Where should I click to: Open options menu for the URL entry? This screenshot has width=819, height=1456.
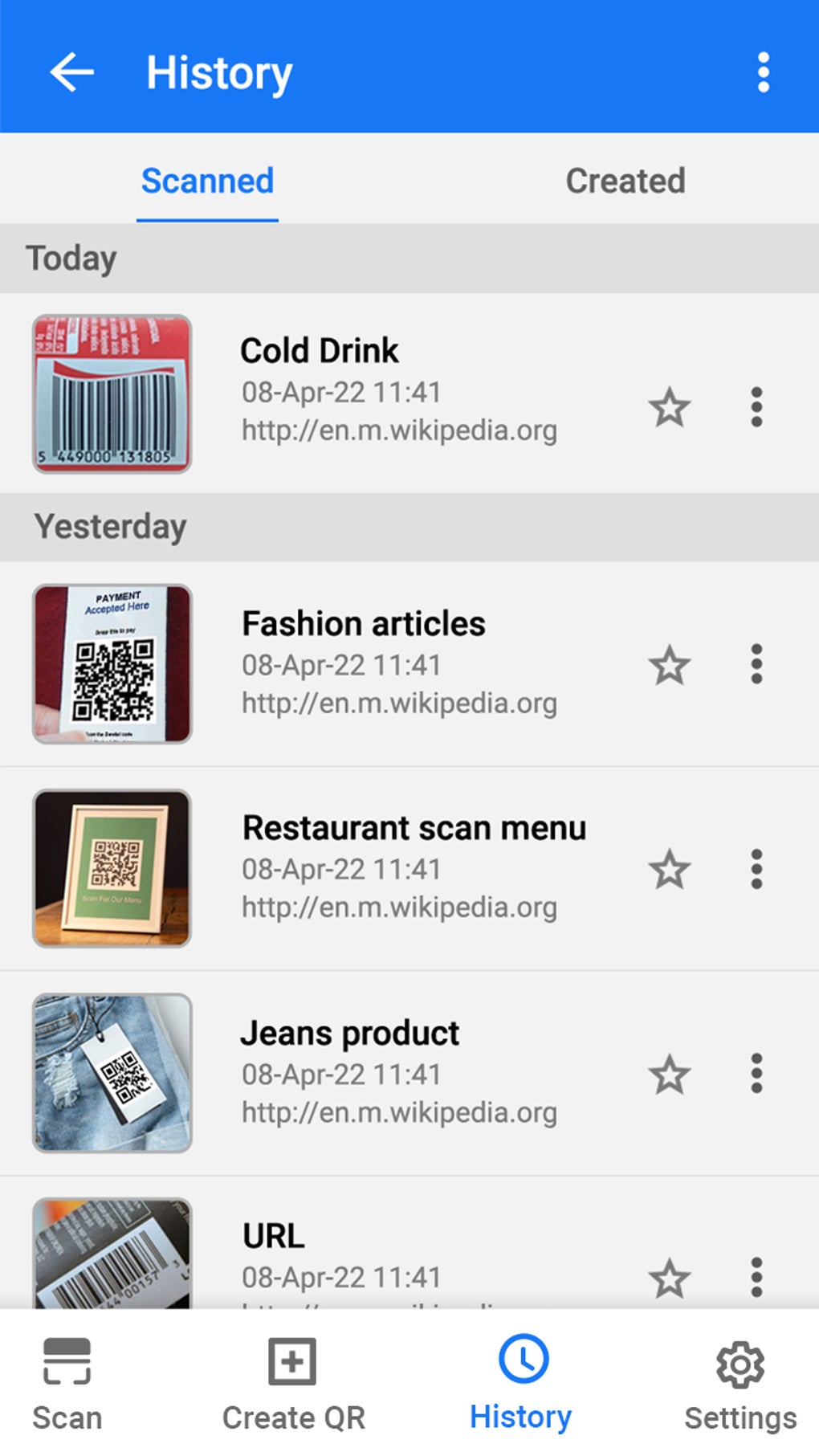click(x=757, y=1277)
